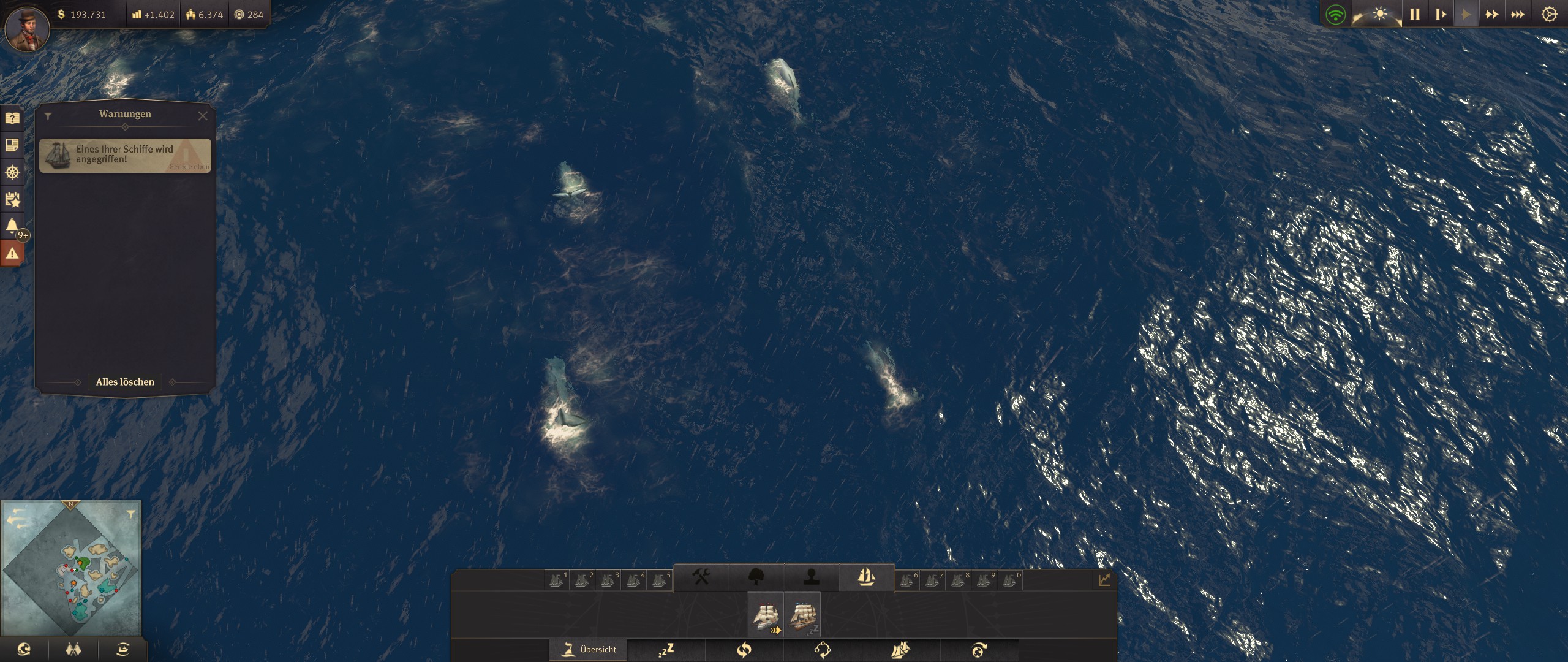Open the help book icon
The image size is (1568, 662).
(12, 118)
